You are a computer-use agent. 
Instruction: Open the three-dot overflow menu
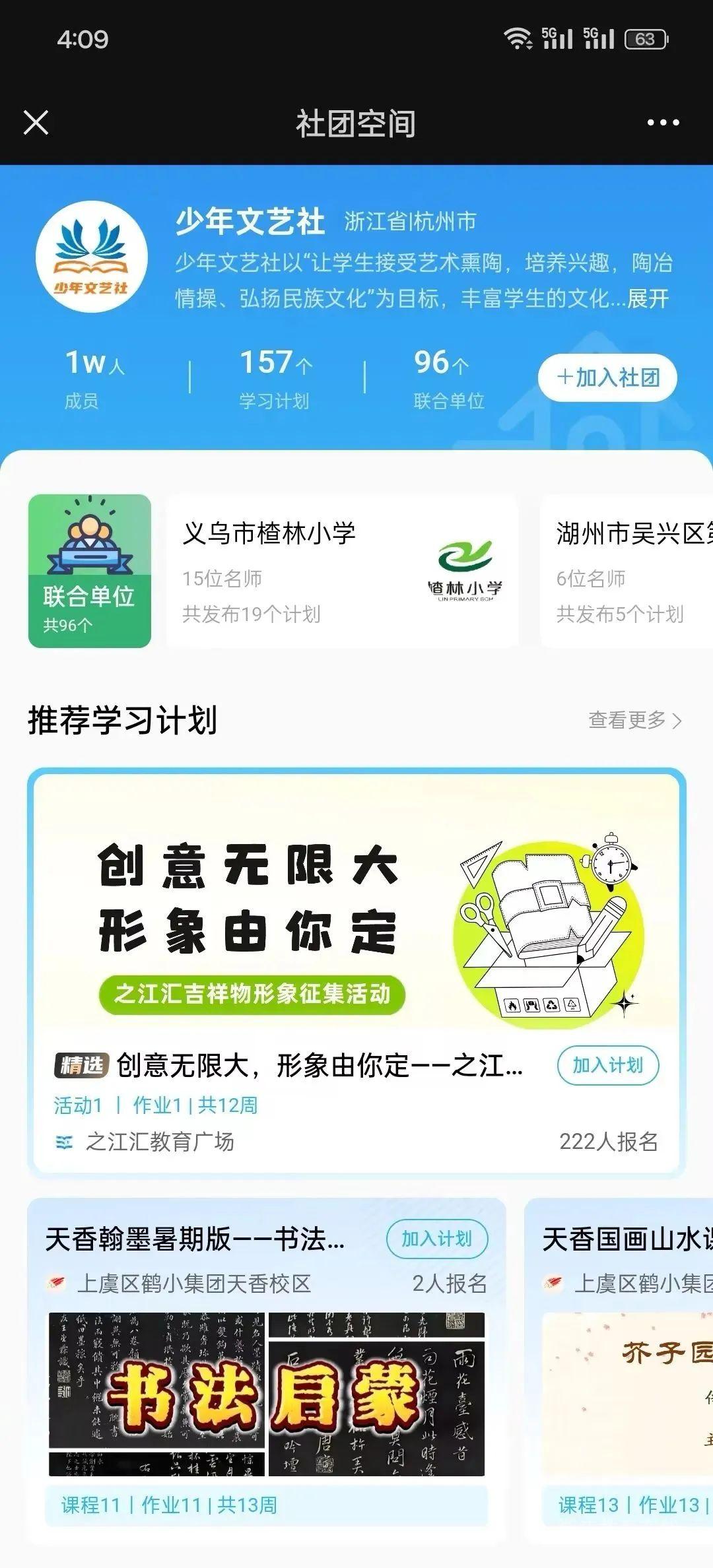[x=663, y=123]
